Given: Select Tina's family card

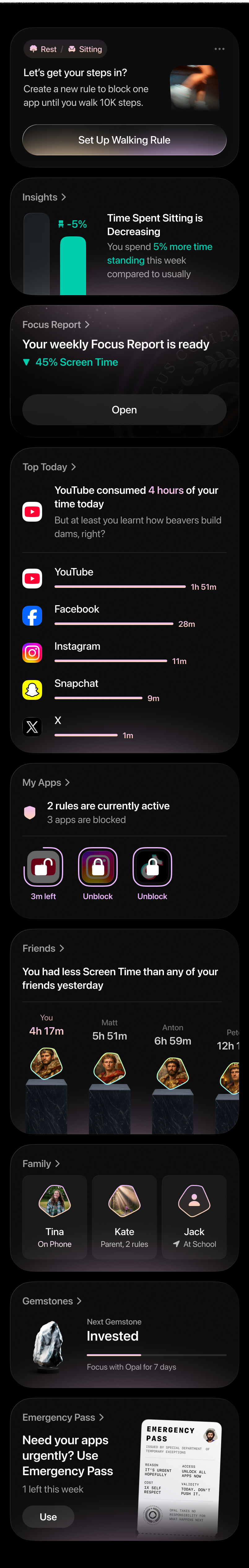Looking at the screenshot, I should pyautogui.click(x=55, y=1216).
